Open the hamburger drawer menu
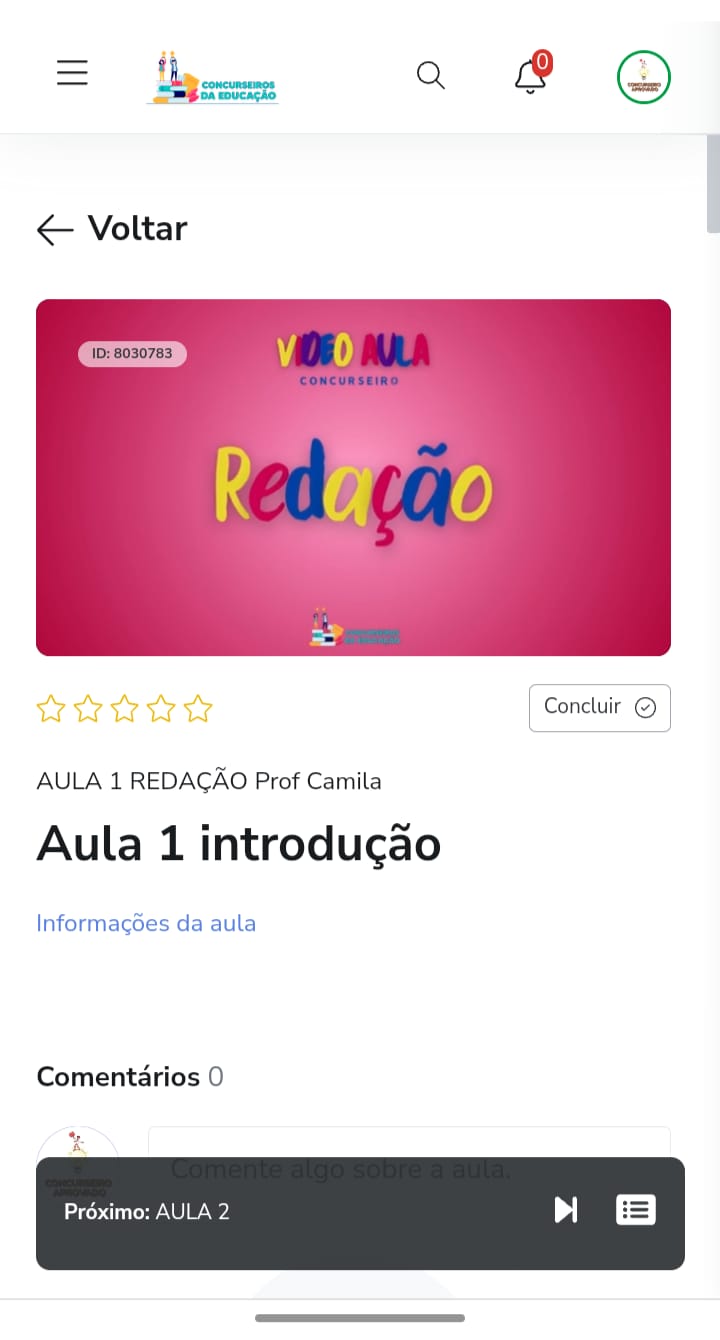This screenshot has height=1340, width=720. pos(72,73)
